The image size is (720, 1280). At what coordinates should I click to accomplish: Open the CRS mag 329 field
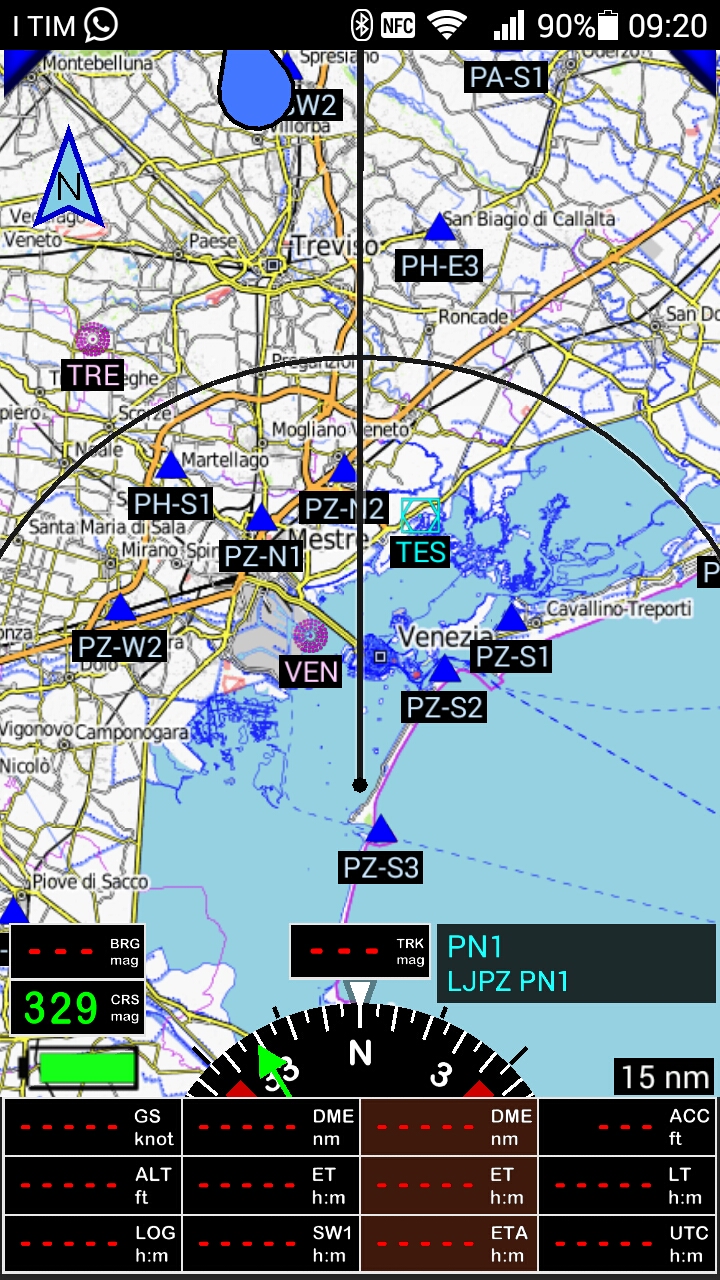point(78,1008)
